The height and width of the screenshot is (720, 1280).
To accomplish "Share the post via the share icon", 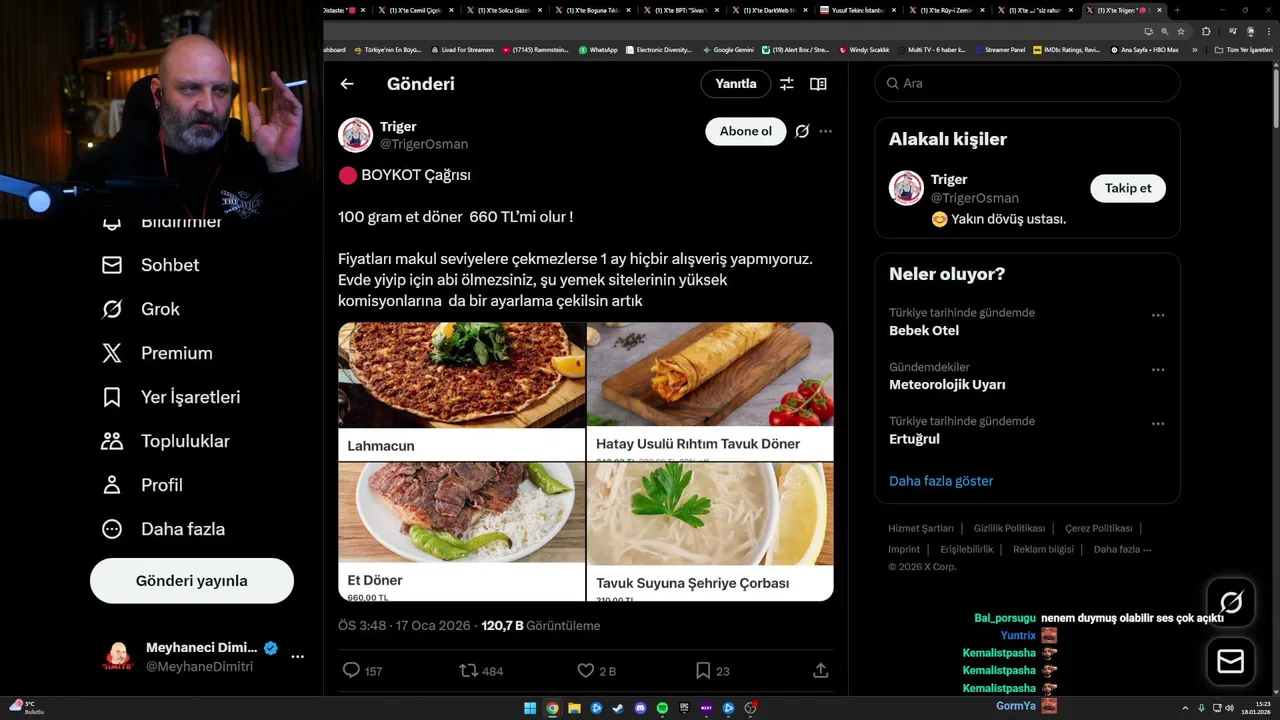I will click(x=820, y=671).
